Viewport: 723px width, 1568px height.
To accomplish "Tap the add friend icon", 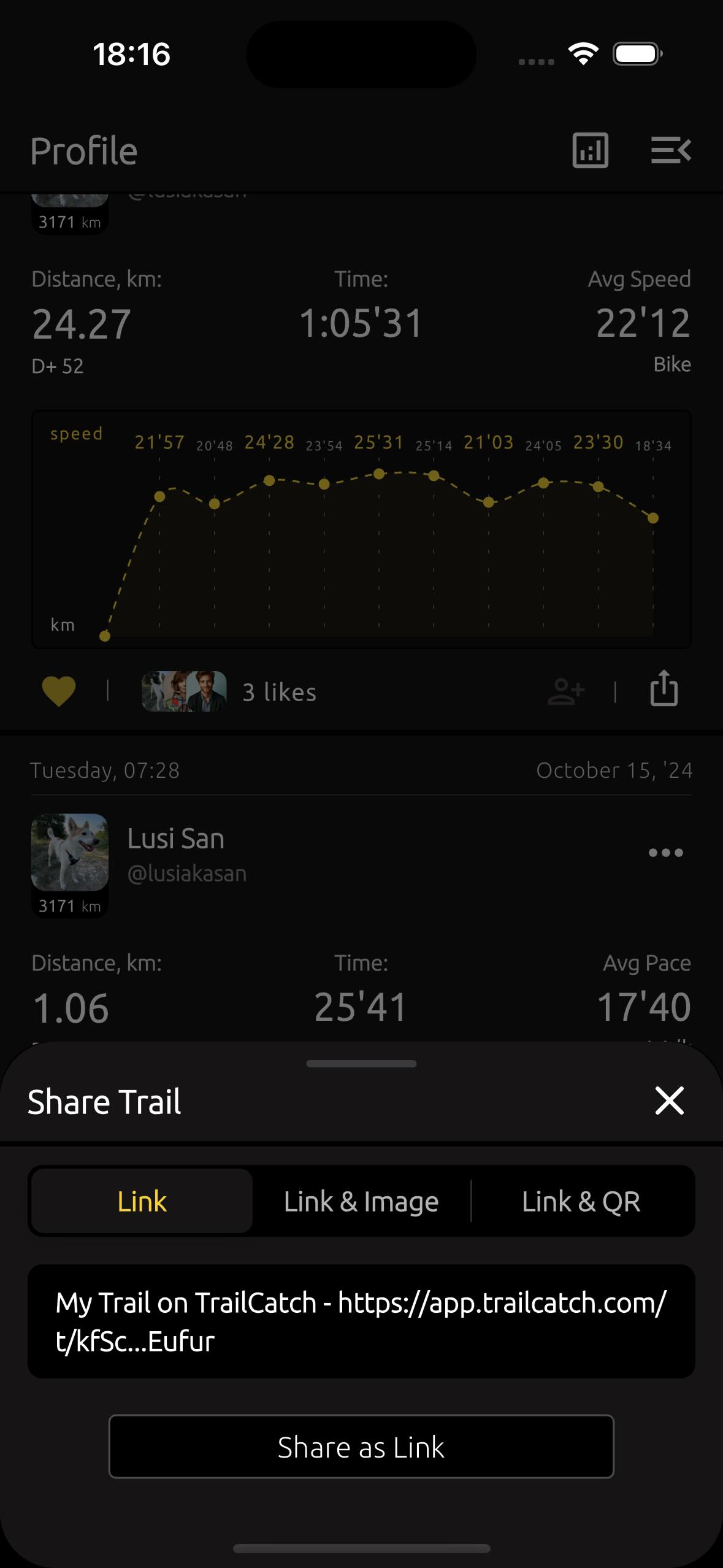I will click(x=566, y=691).
